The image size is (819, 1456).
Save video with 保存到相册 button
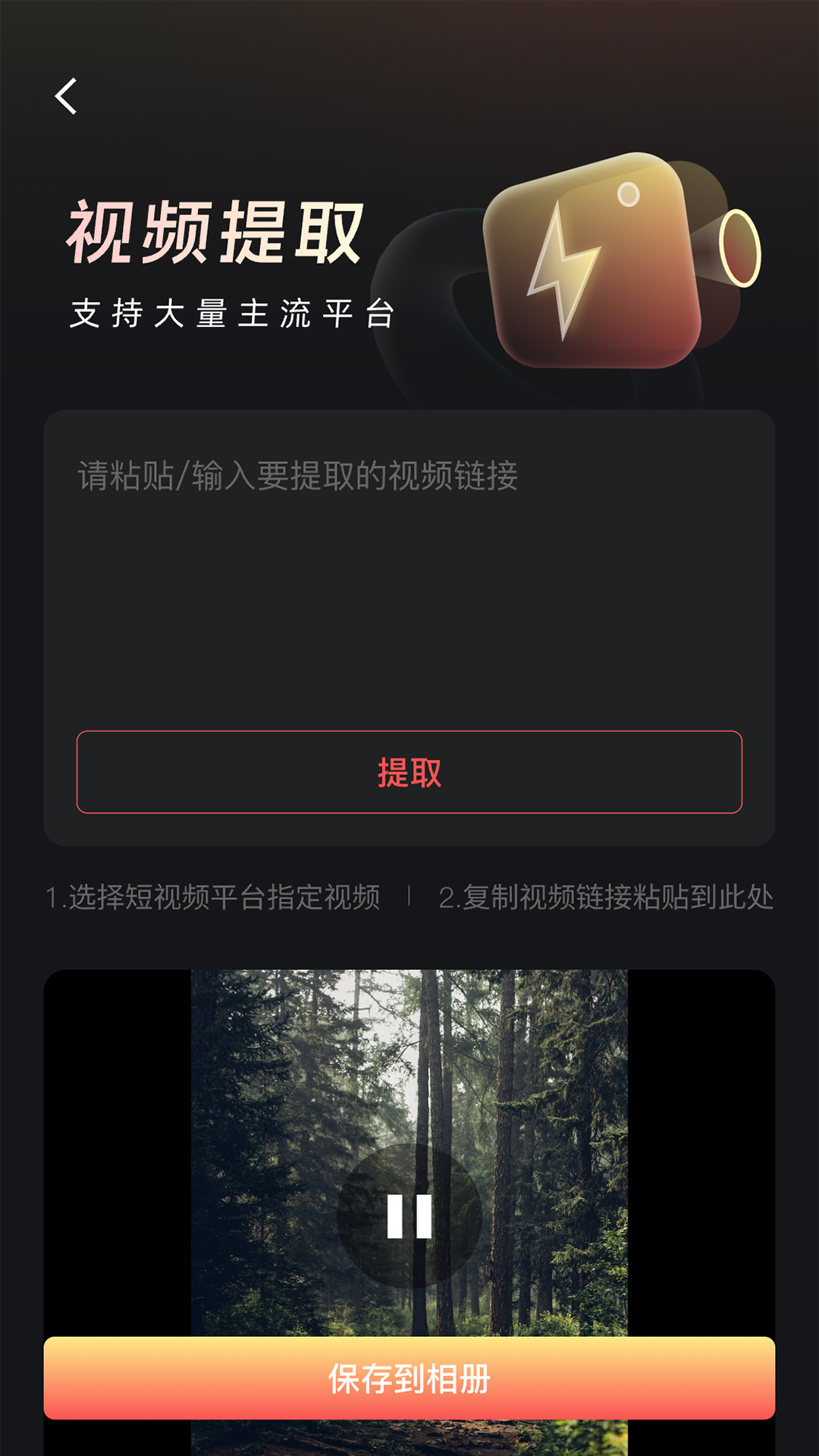(x=409, y=1378)
